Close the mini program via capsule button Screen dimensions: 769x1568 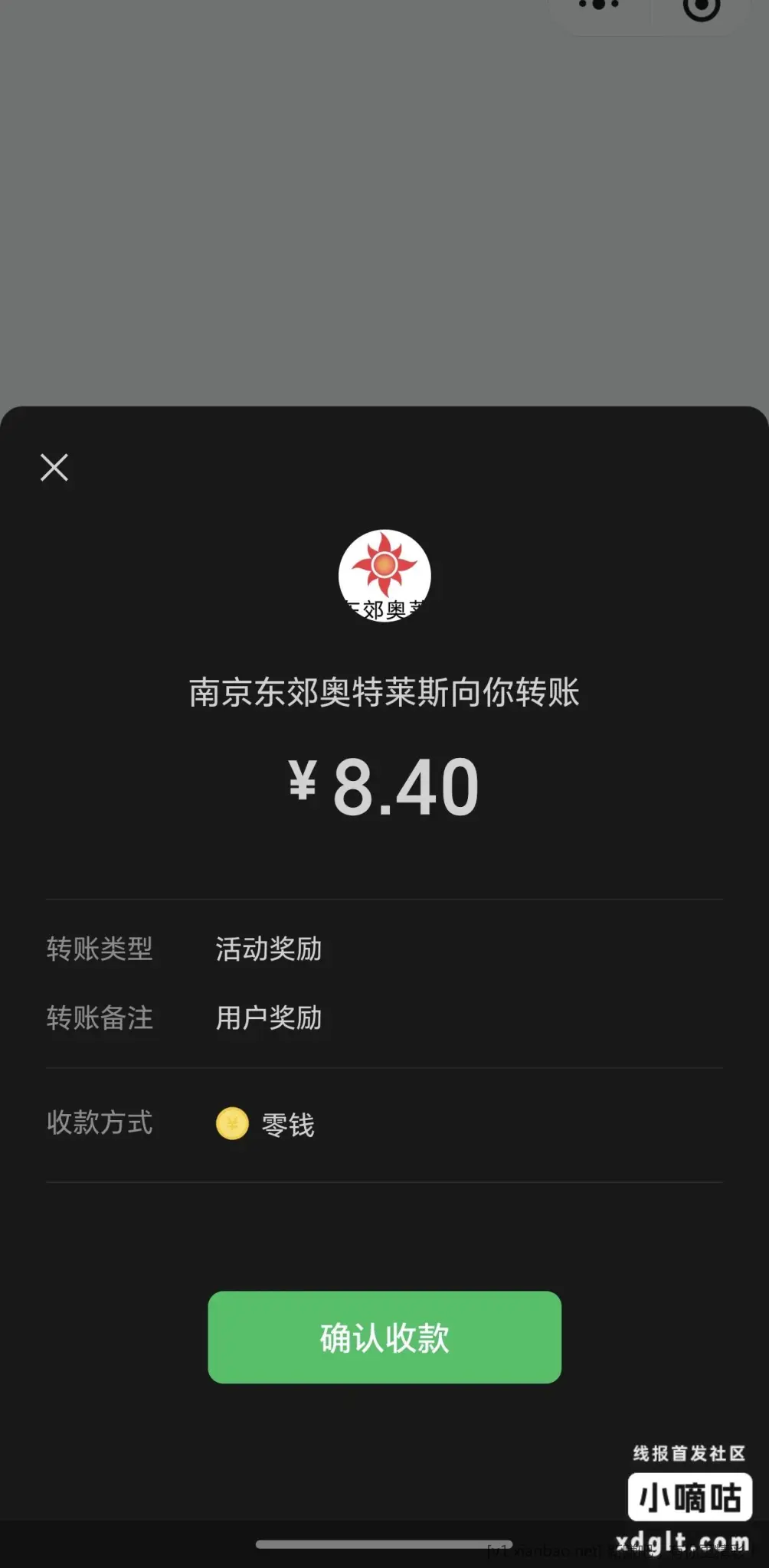click(x=701, y=7)
